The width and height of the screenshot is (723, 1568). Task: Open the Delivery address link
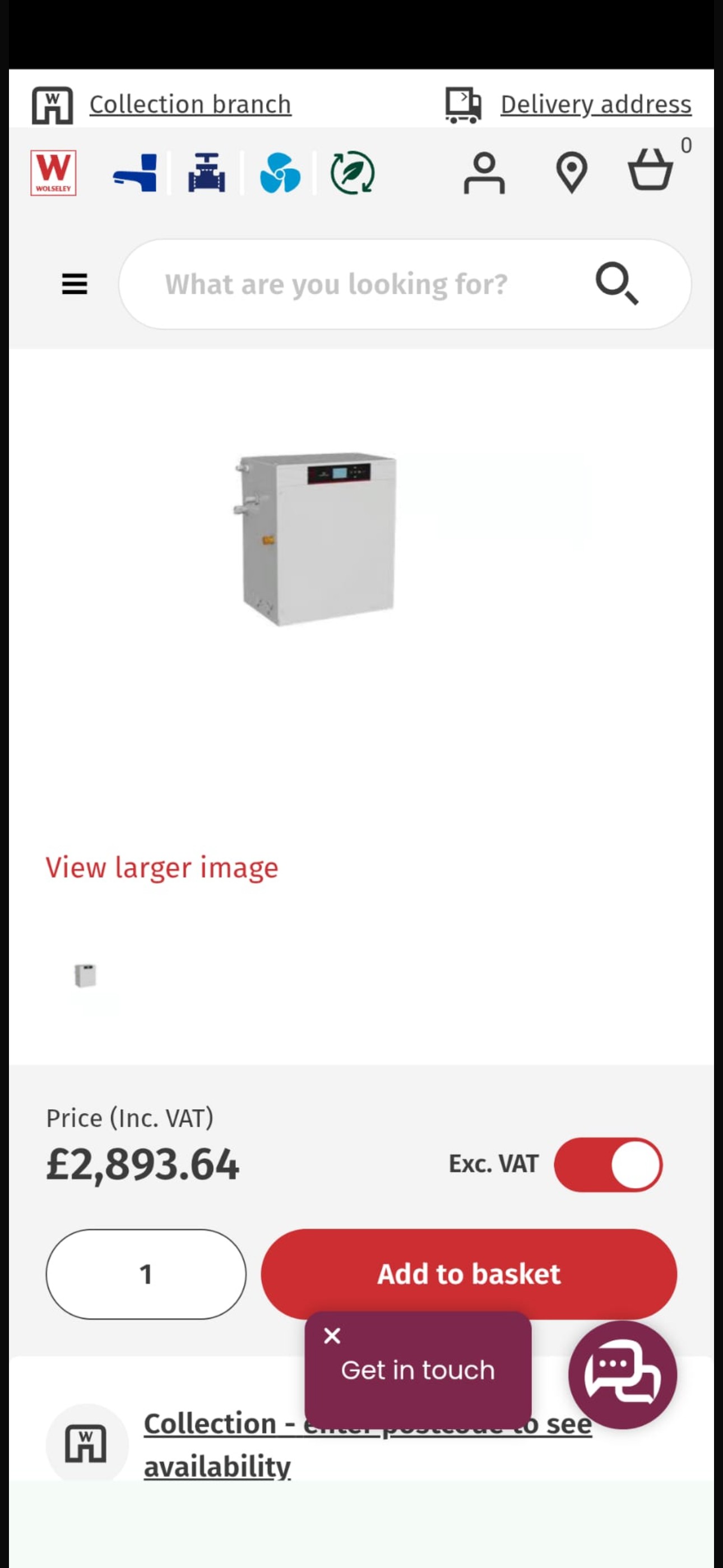tap(595, 105)
